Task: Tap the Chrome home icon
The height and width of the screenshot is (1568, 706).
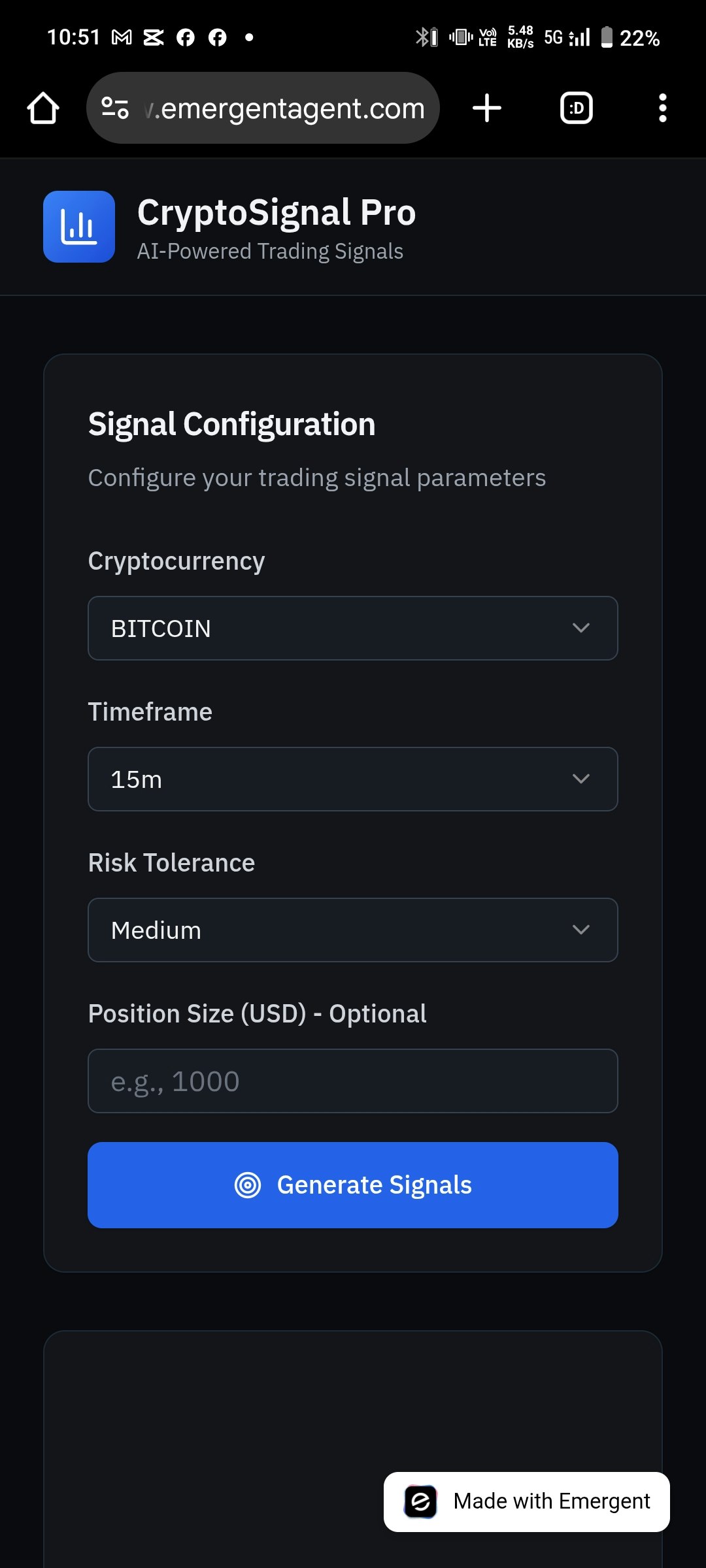Action: (43, 108)
